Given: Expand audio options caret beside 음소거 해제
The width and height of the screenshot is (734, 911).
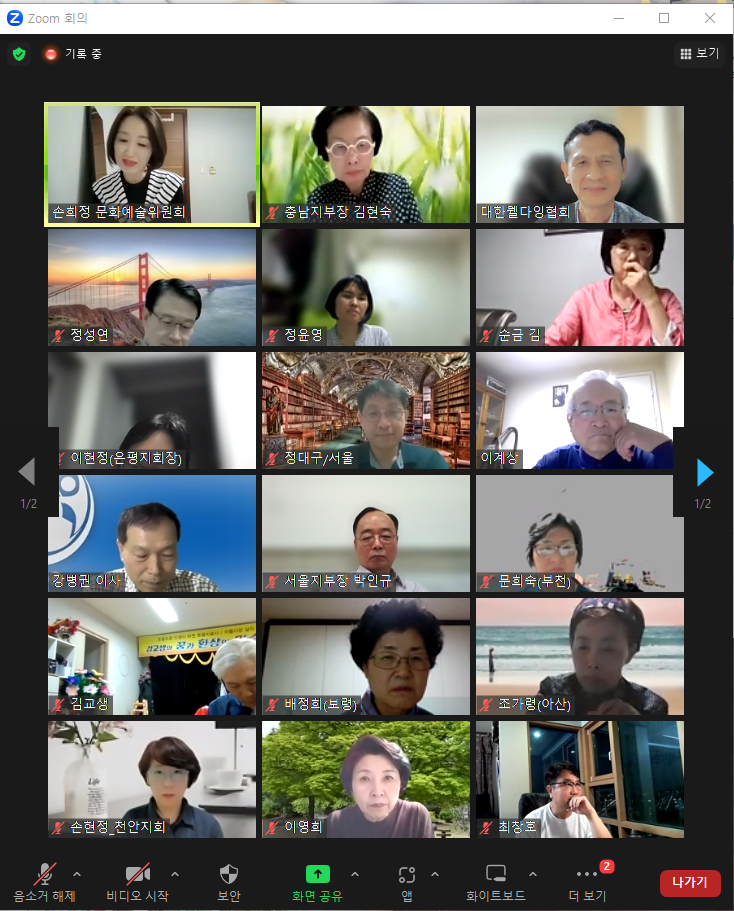Looking at the screenshot, I should pyautogui.click(x=77, y=873).
